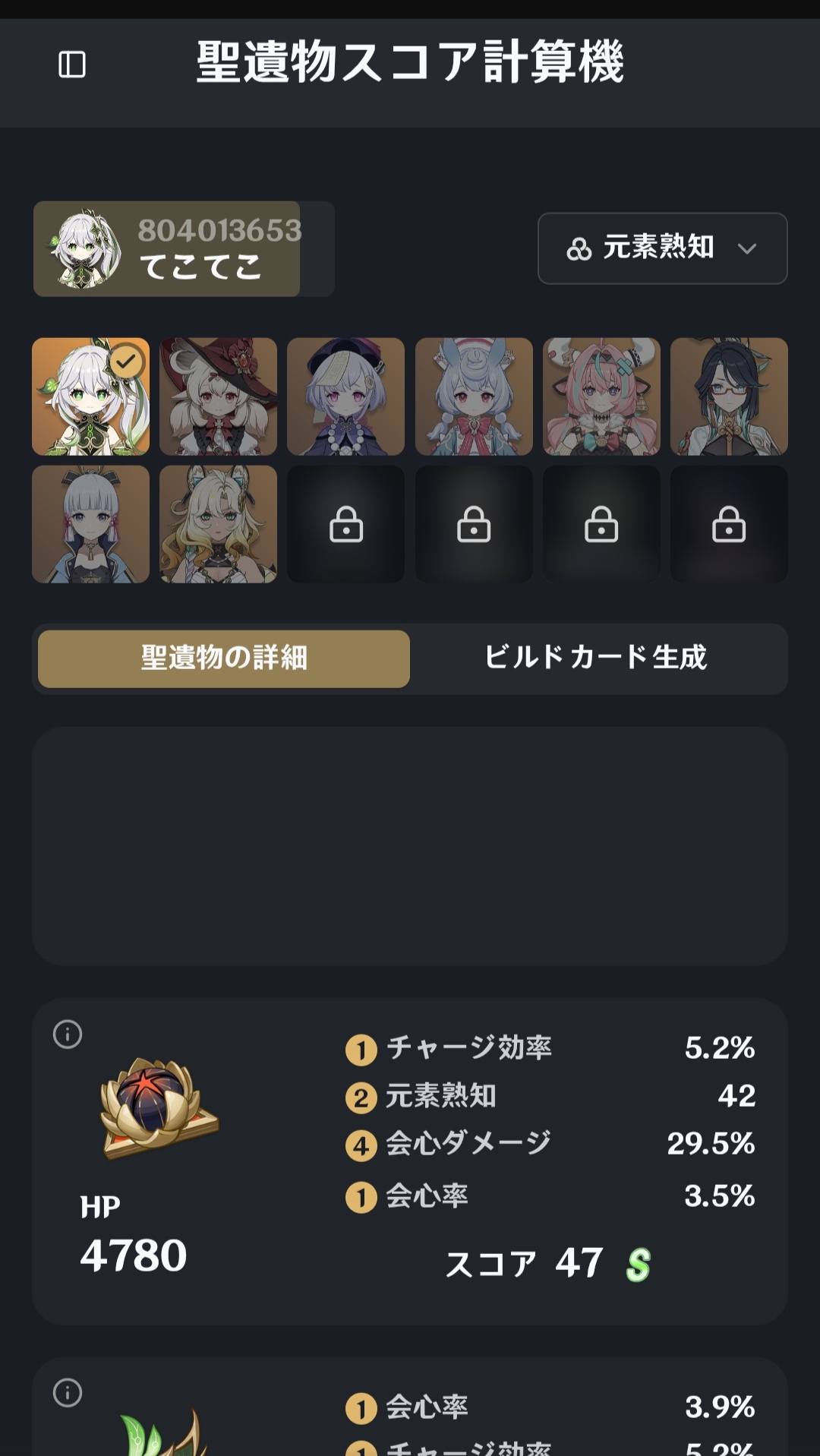Viewport: 820px width, 1456px height.
Task: Select the glasses-wearing Xianyun character portrait
Action: click(x=729, y=396)
